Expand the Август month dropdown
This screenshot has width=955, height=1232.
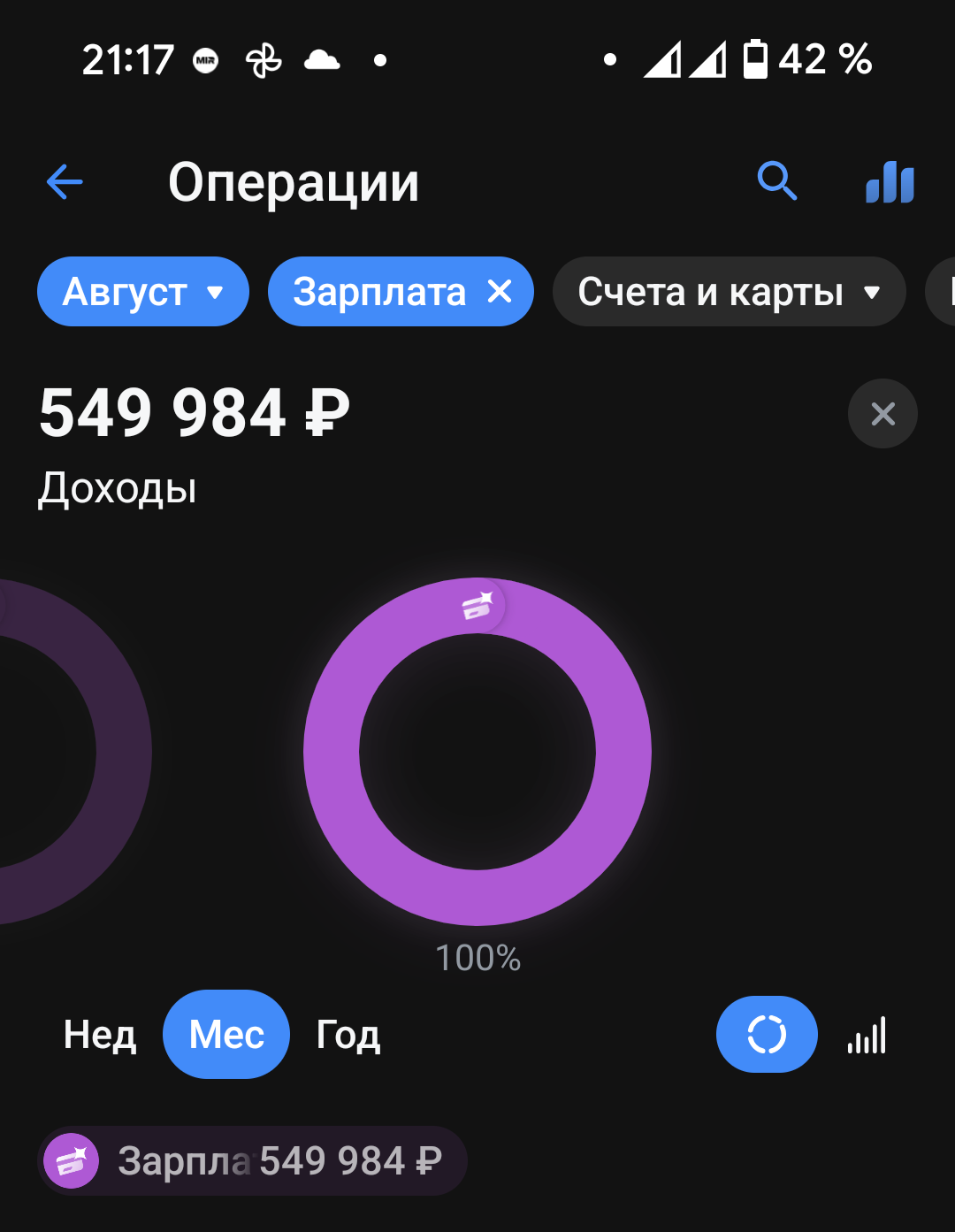142,292
